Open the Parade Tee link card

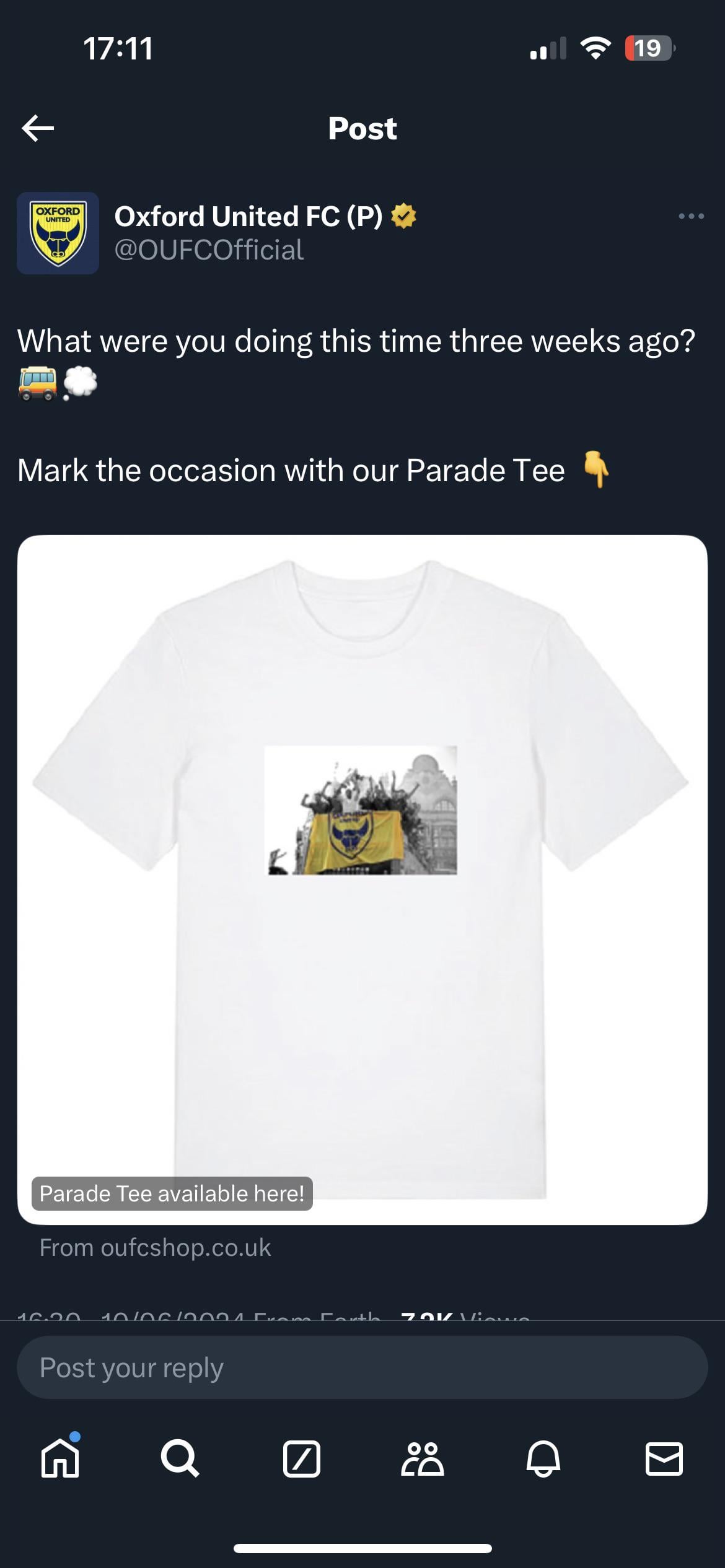(362, 879)
